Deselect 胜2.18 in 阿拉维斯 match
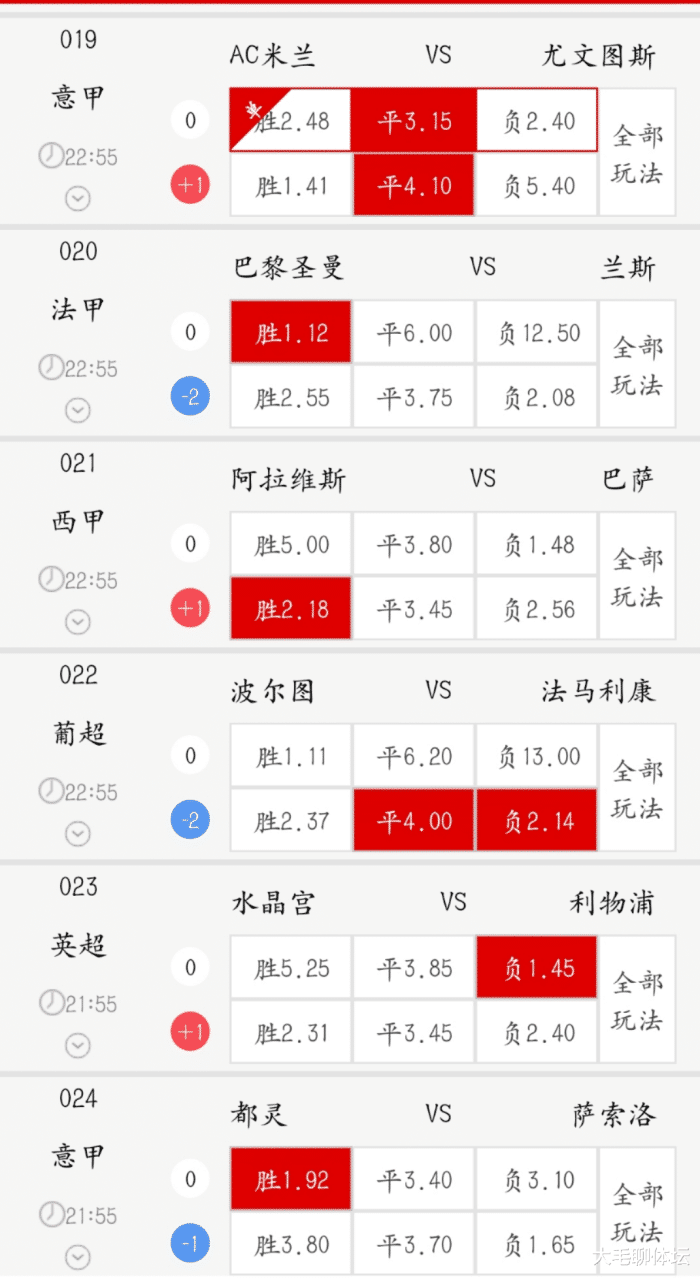 (x=291, y=608)
